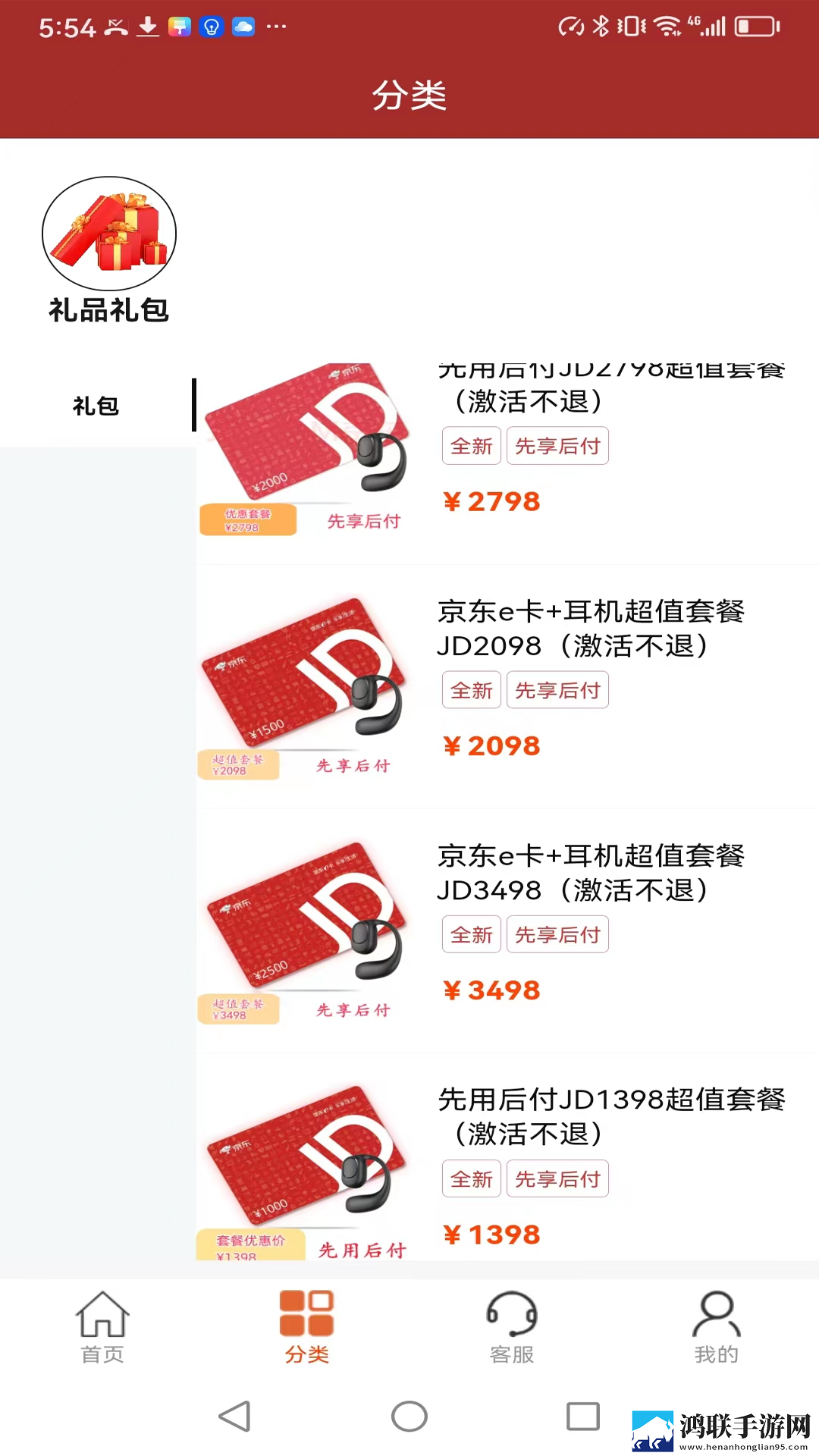Image resolution: width=819 pixels, height=1456 pixels.
Task: Go to the 首页 home tab
Action: [102, 1327]
